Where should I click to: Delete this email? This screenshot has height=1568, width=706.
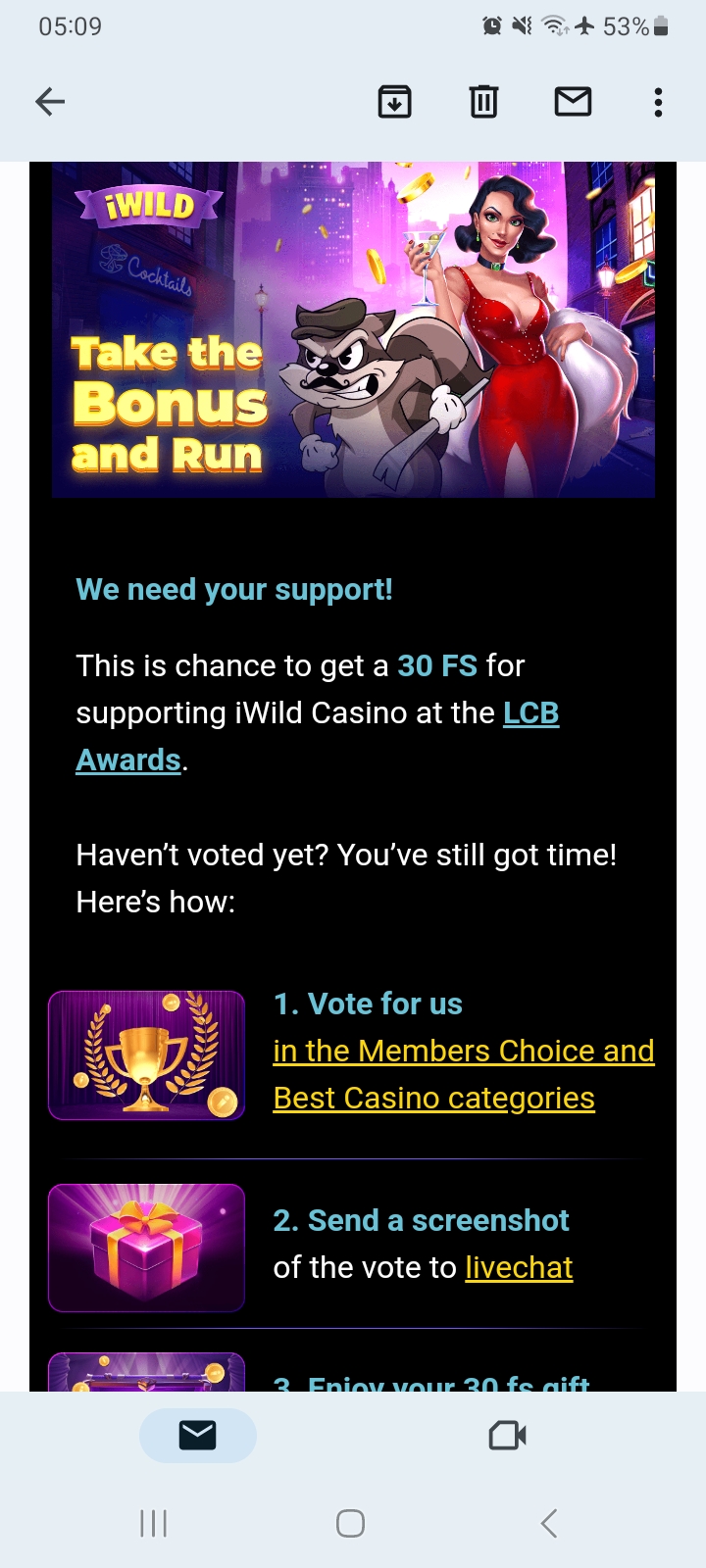coord(483,101)
